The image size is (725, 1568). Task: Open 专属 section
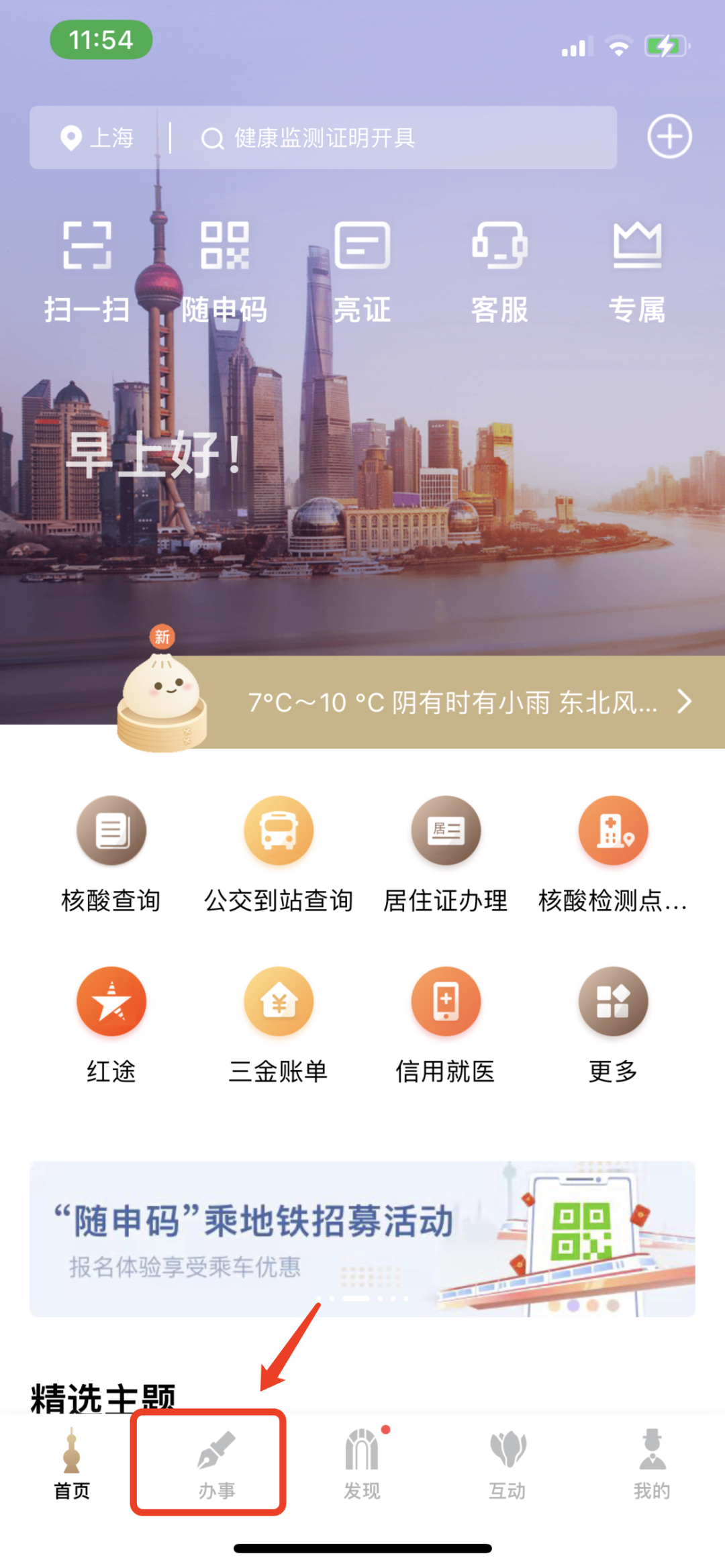(x=637, y=272)
